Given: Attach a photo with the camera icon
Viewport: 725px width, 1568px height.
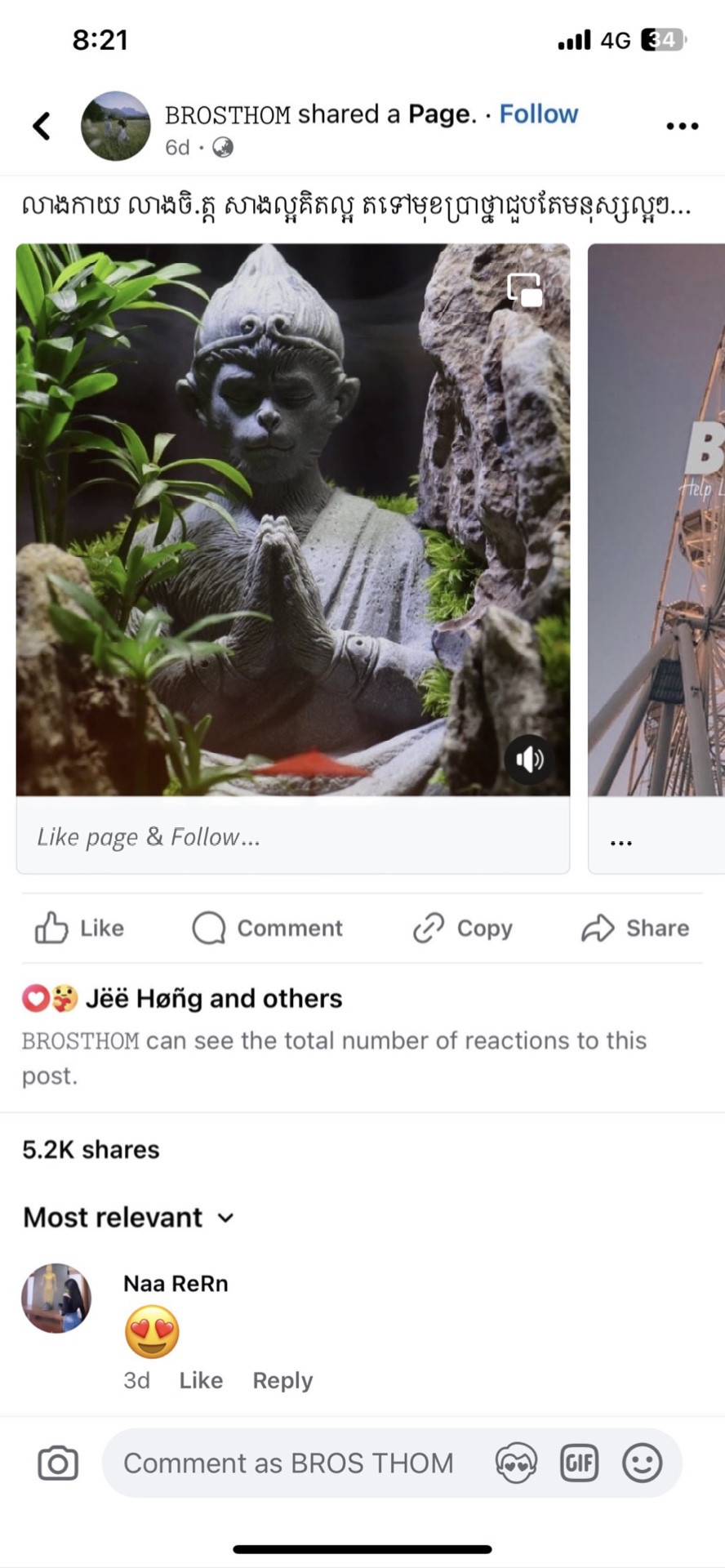Looking at the screenshot, I should (58, 1463).
